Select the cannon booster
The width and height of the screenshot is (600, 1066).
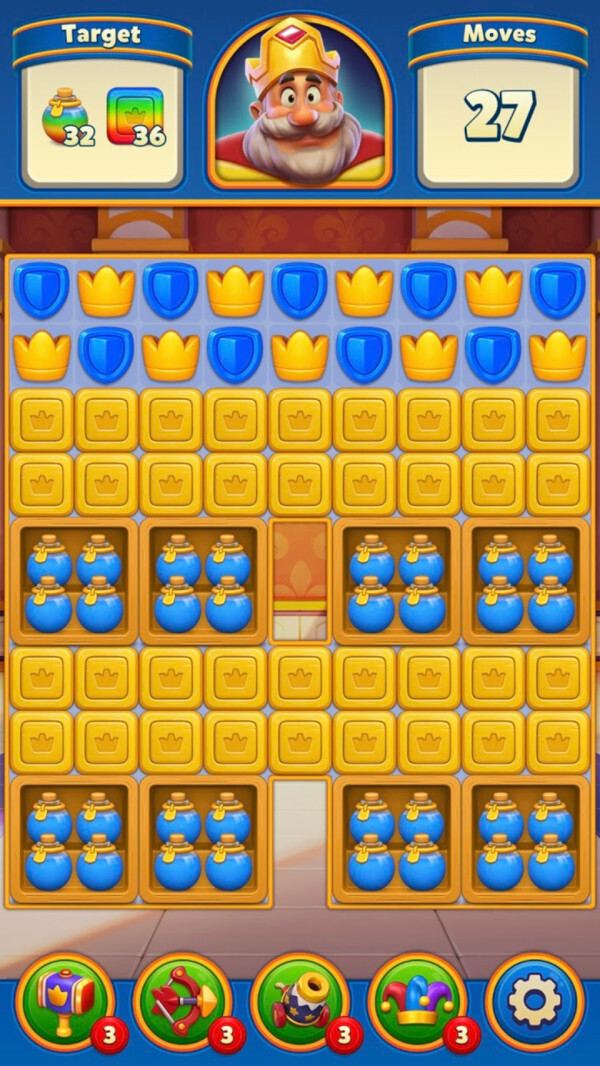tap(300, 1001)
